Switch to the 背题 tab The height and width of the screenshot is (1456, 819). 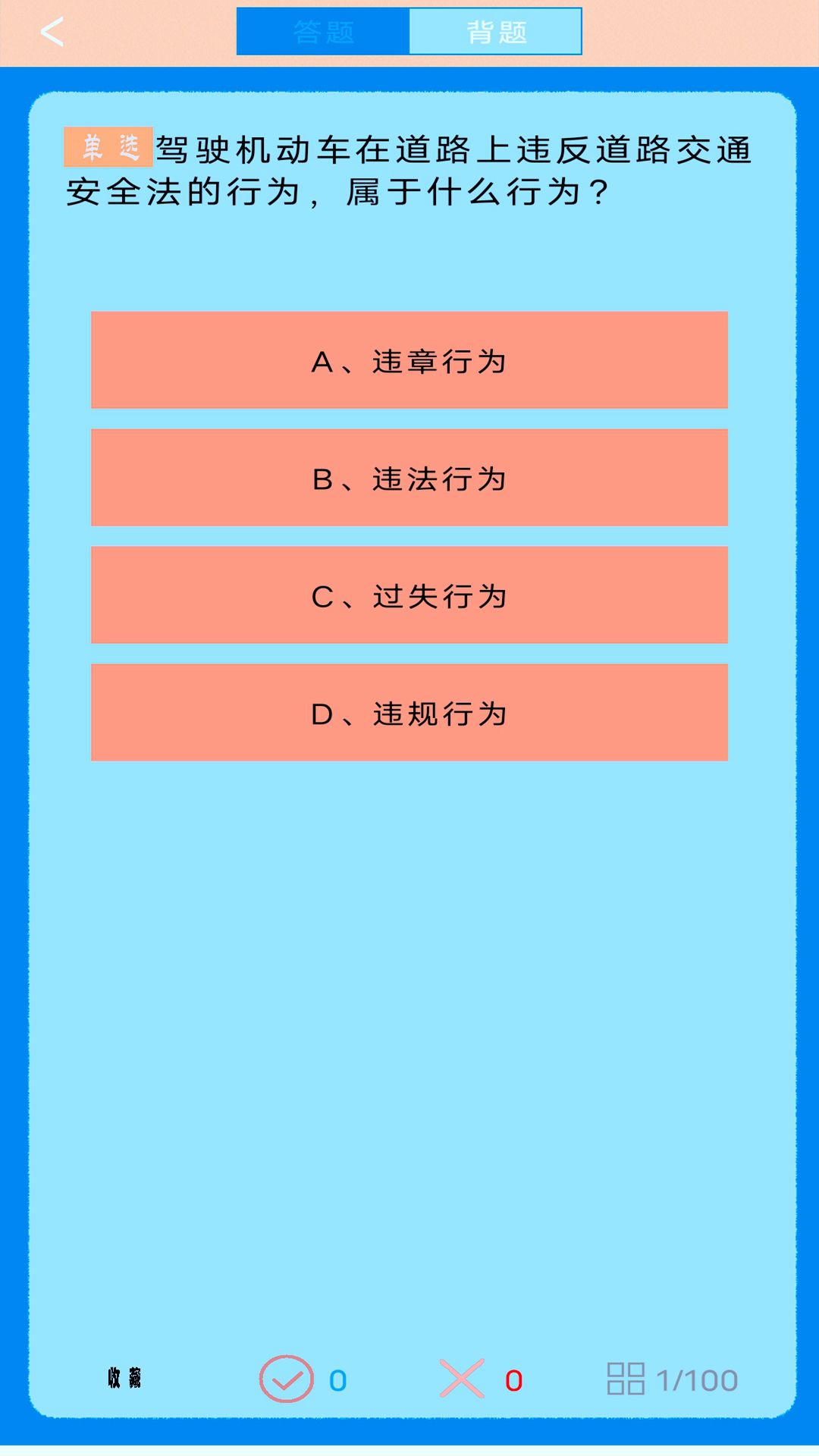coord(497,33)
